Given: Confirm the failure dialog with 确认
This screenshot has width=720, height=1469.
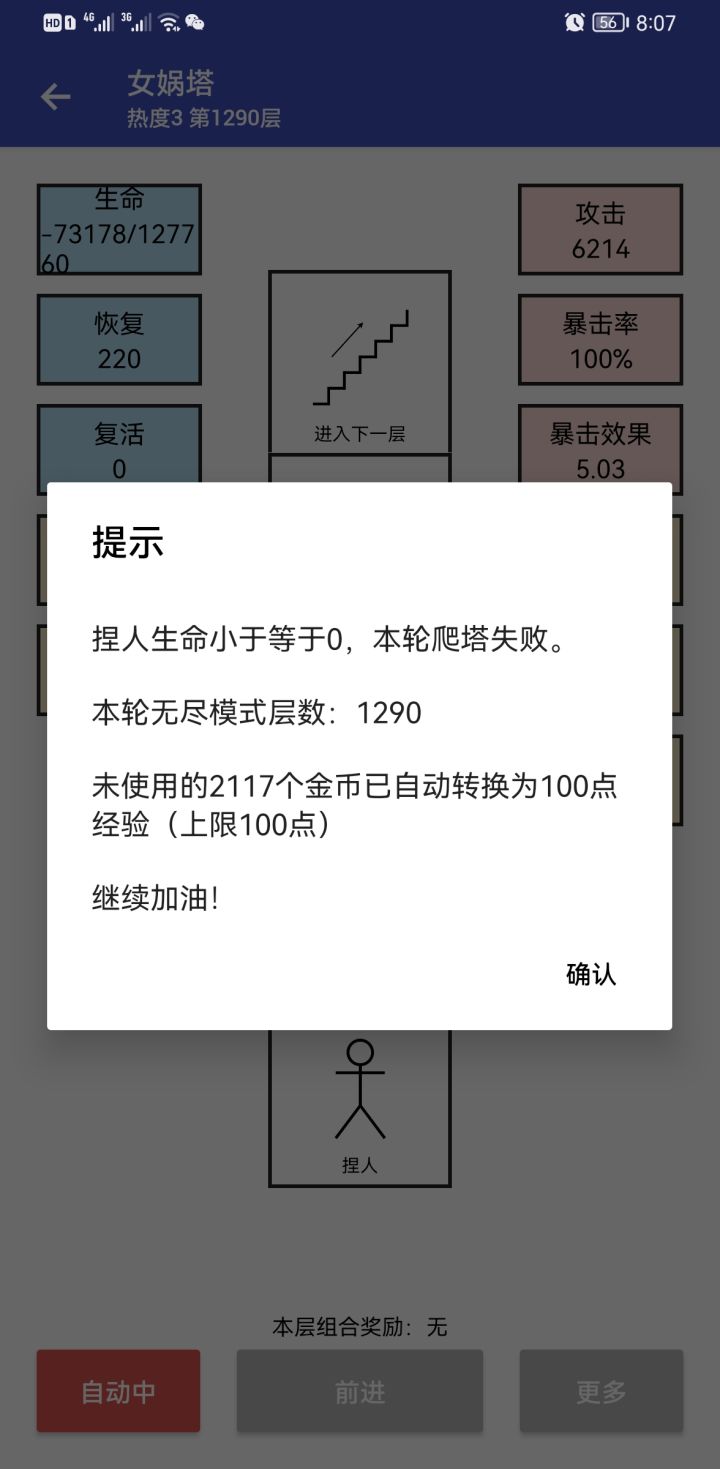Looking at the screenshot, I should [x=590, y=975].
